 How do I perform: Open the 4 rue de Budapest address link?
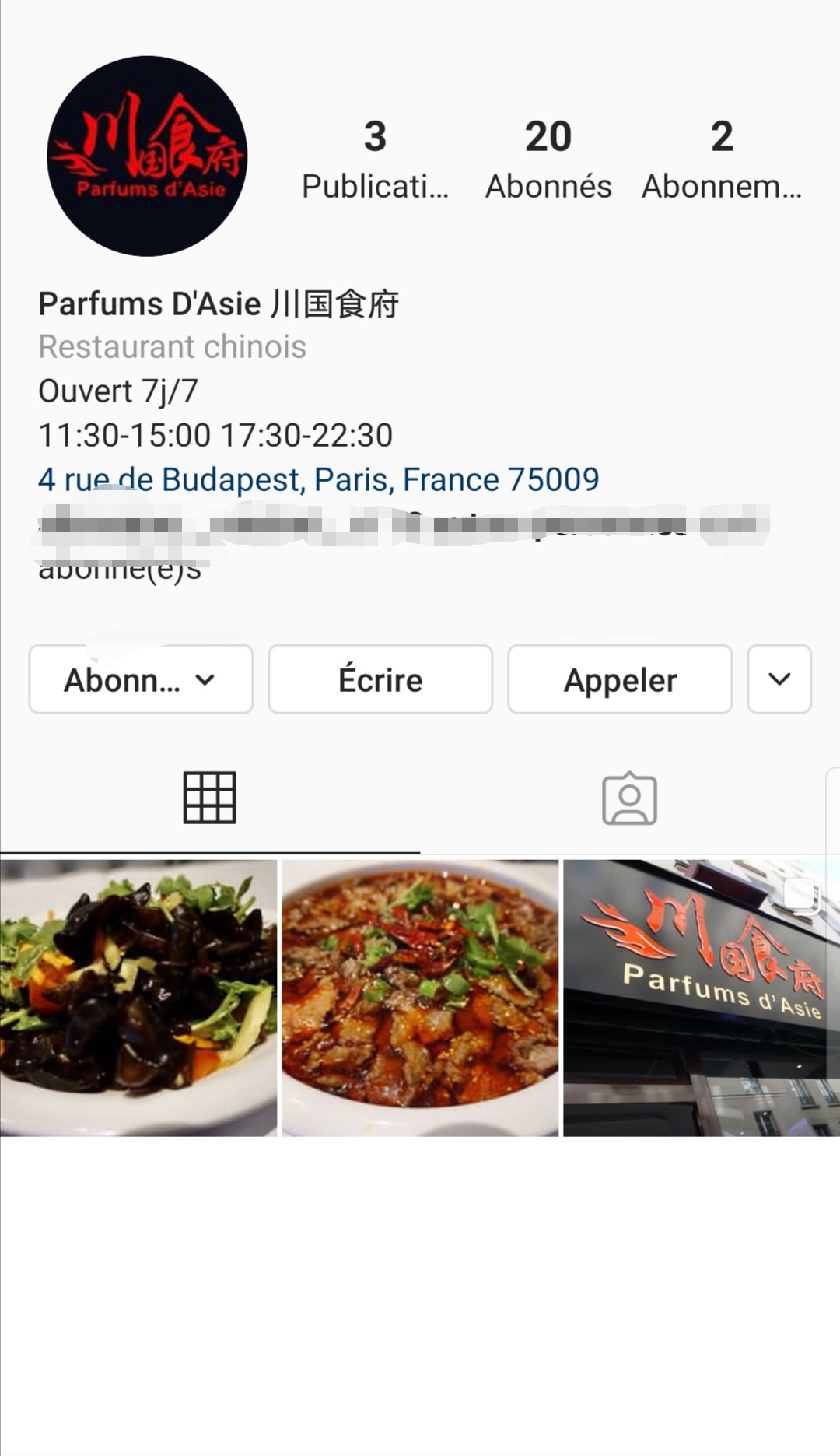click(x=319, y=479)
